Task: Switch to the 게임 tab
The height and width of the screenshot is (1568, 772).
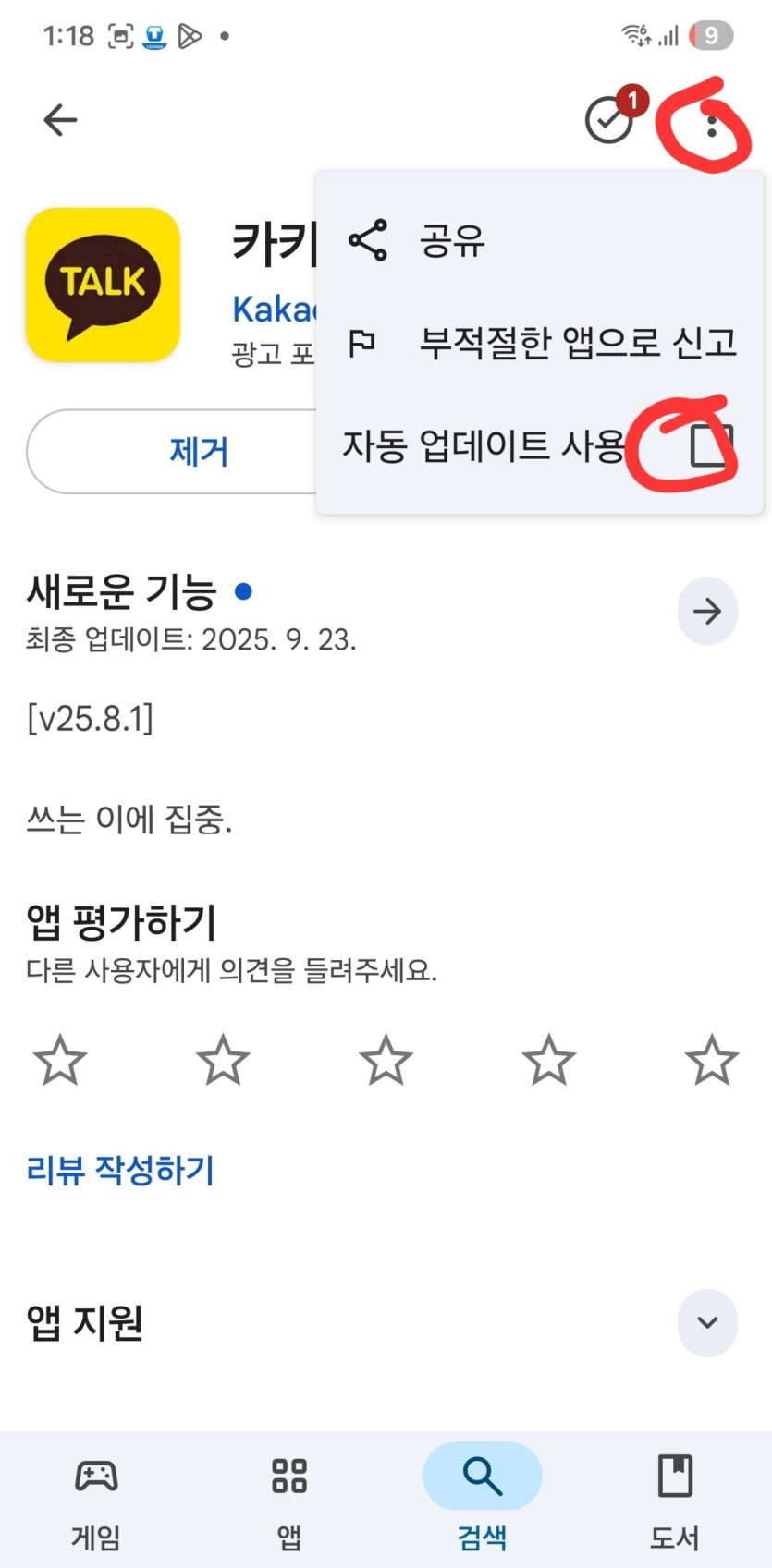Action: [x=96, y=1497]
